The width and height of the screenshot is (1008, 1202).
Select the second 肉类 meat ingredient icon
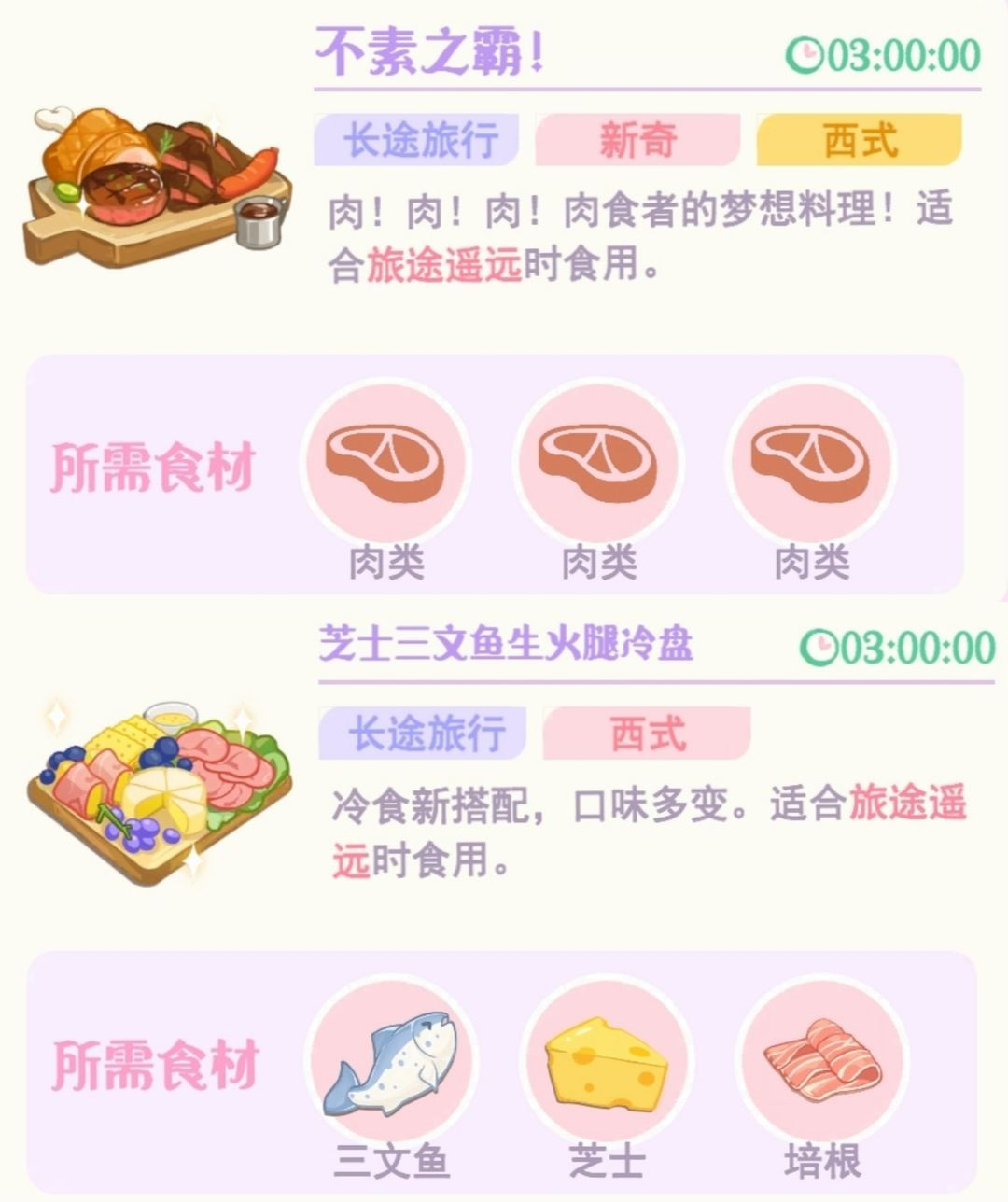[x=597, y=463]
